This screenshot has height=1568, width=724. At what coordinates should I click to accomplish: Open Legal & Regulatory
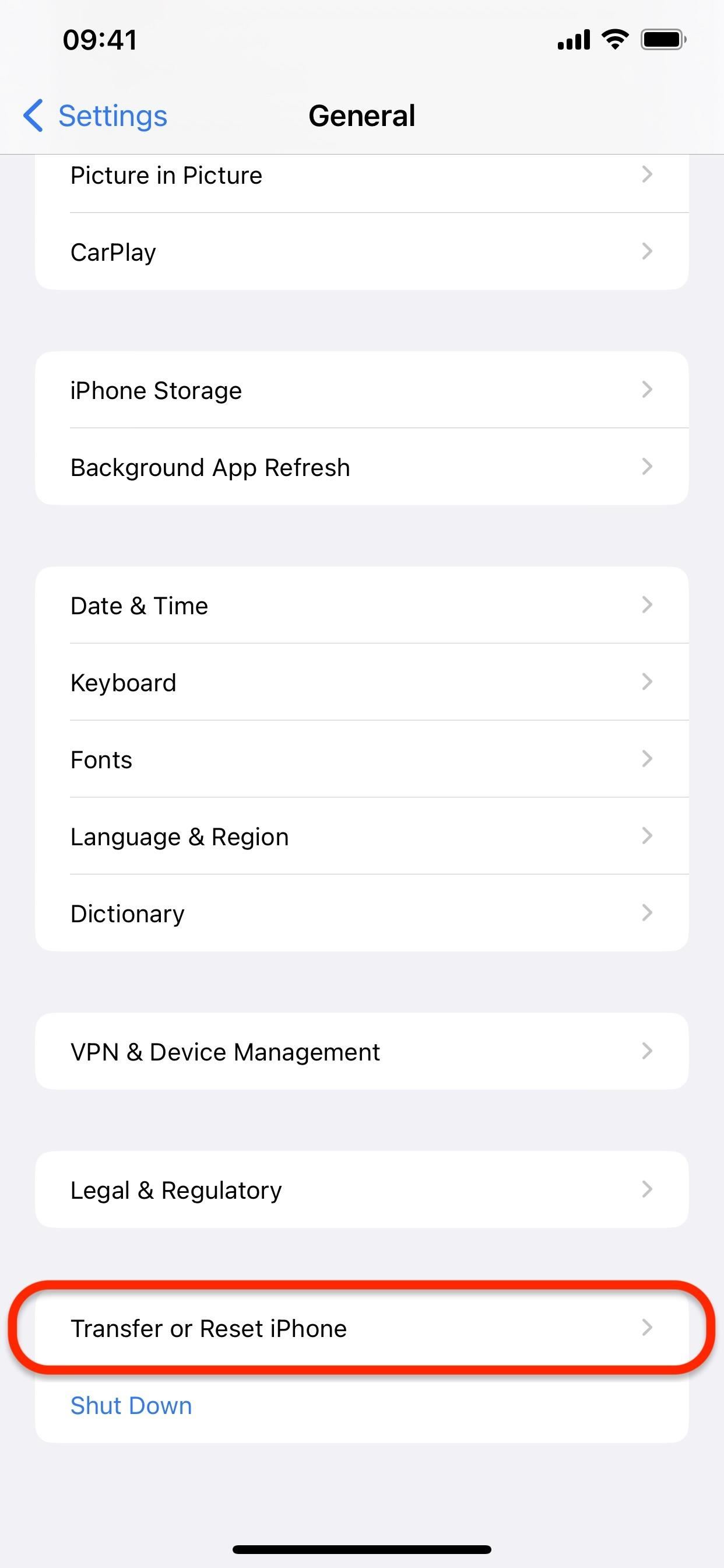coord(361,1190)
